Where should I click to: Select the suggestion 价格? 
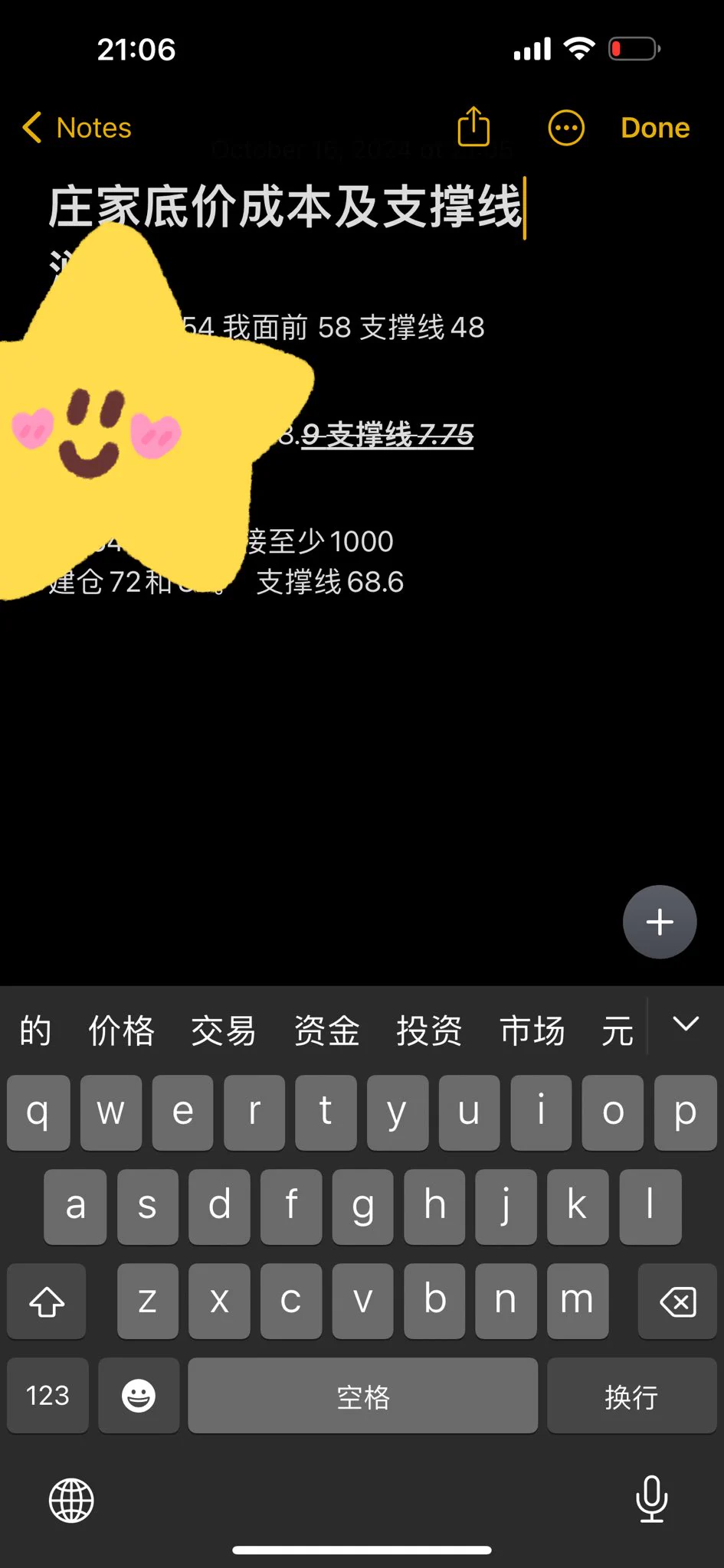[121, 1031]
